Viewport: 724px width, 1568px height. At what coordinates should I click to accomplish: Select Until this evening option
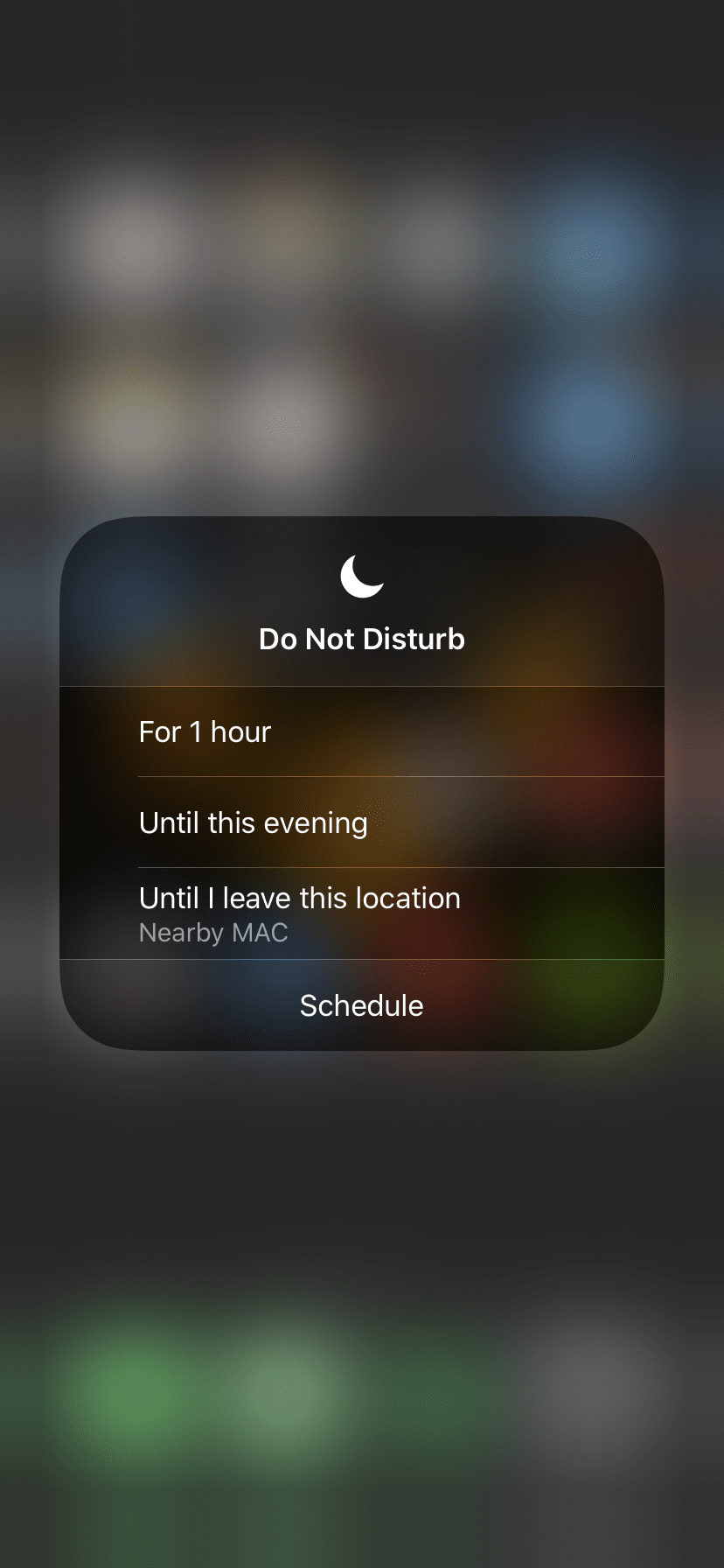coord(362,822)
